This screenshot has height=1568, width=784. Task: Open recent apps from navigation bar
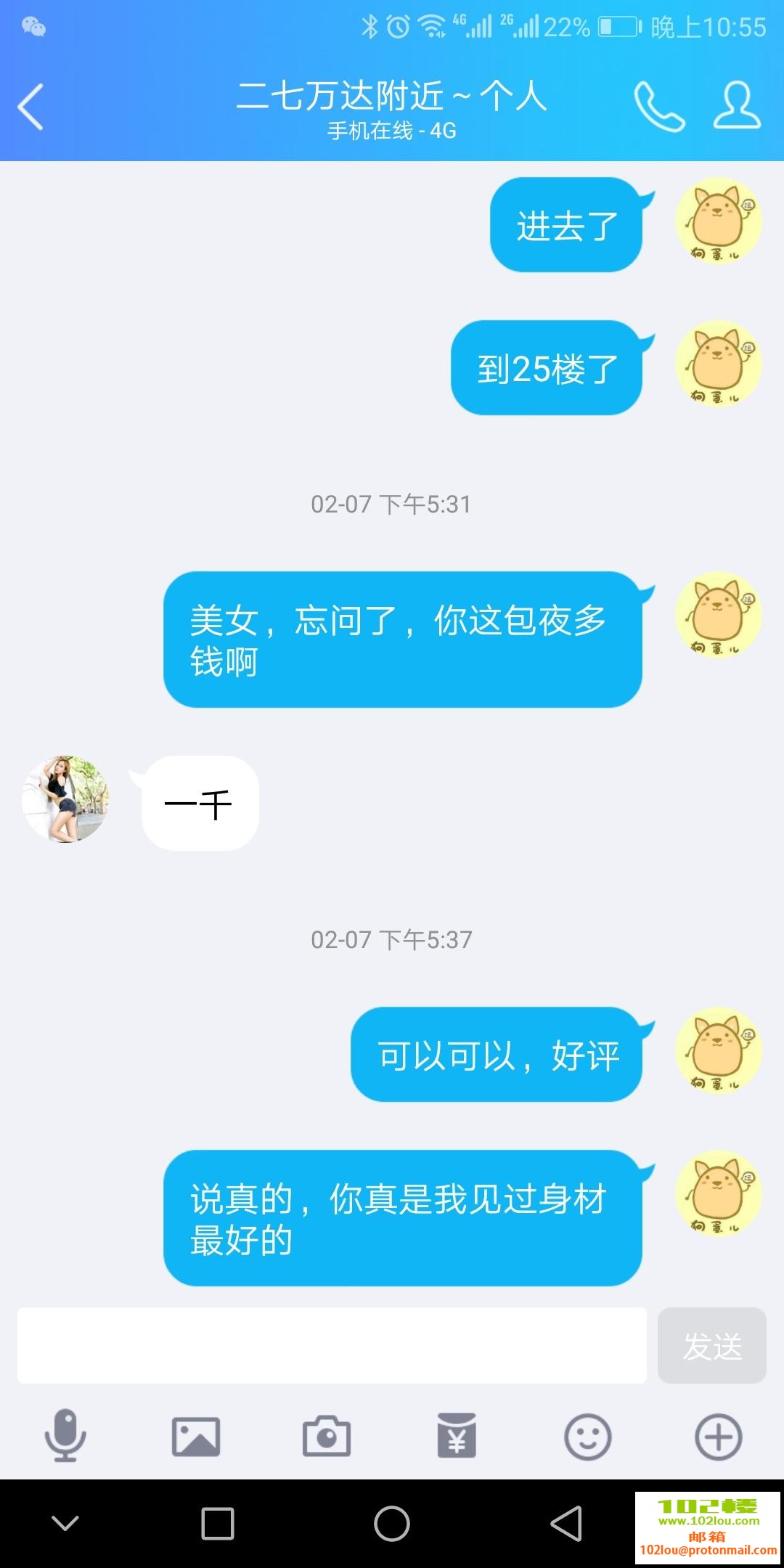point(218,1523)
